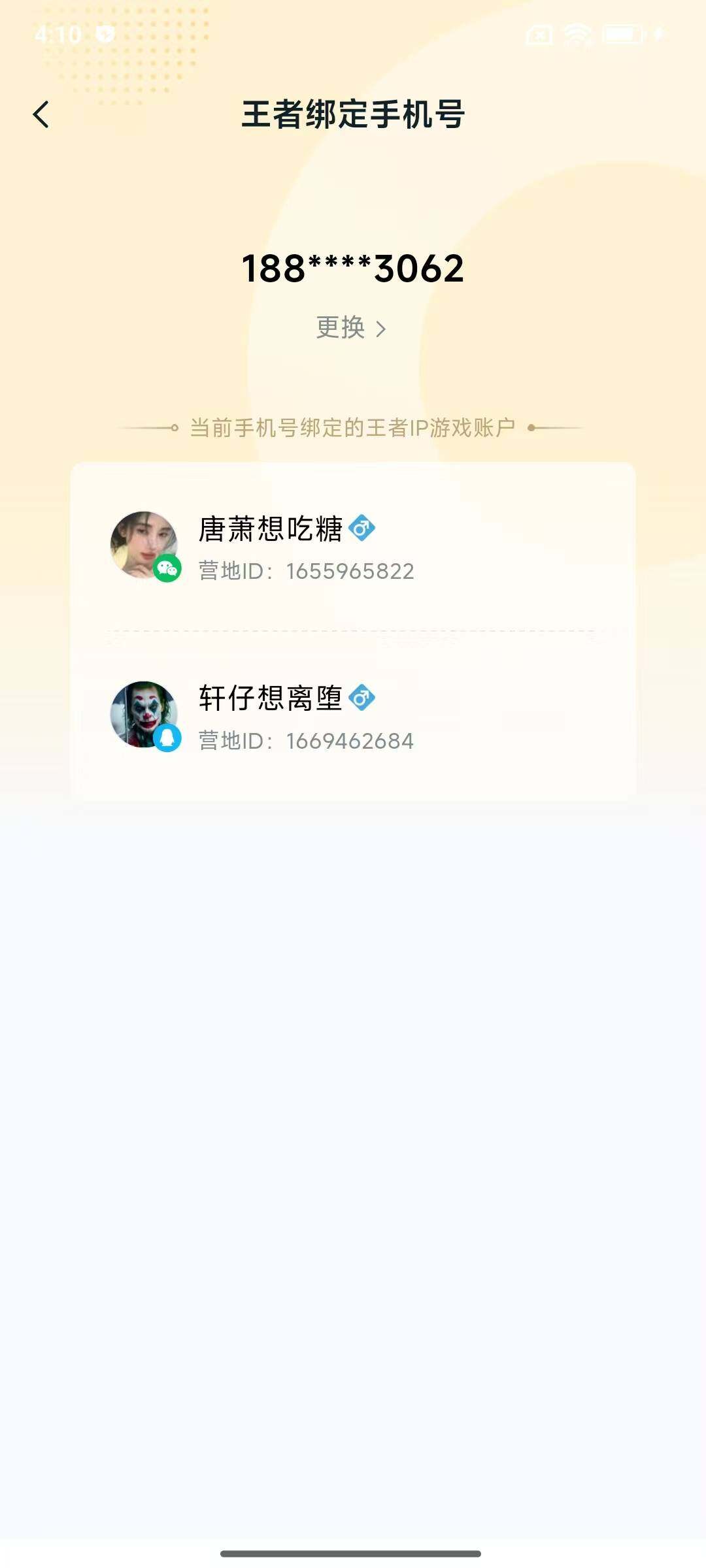The image size is (706, 1568).
Task: Tap 营地ID 1669462684 text
Action: coord(305,741)
